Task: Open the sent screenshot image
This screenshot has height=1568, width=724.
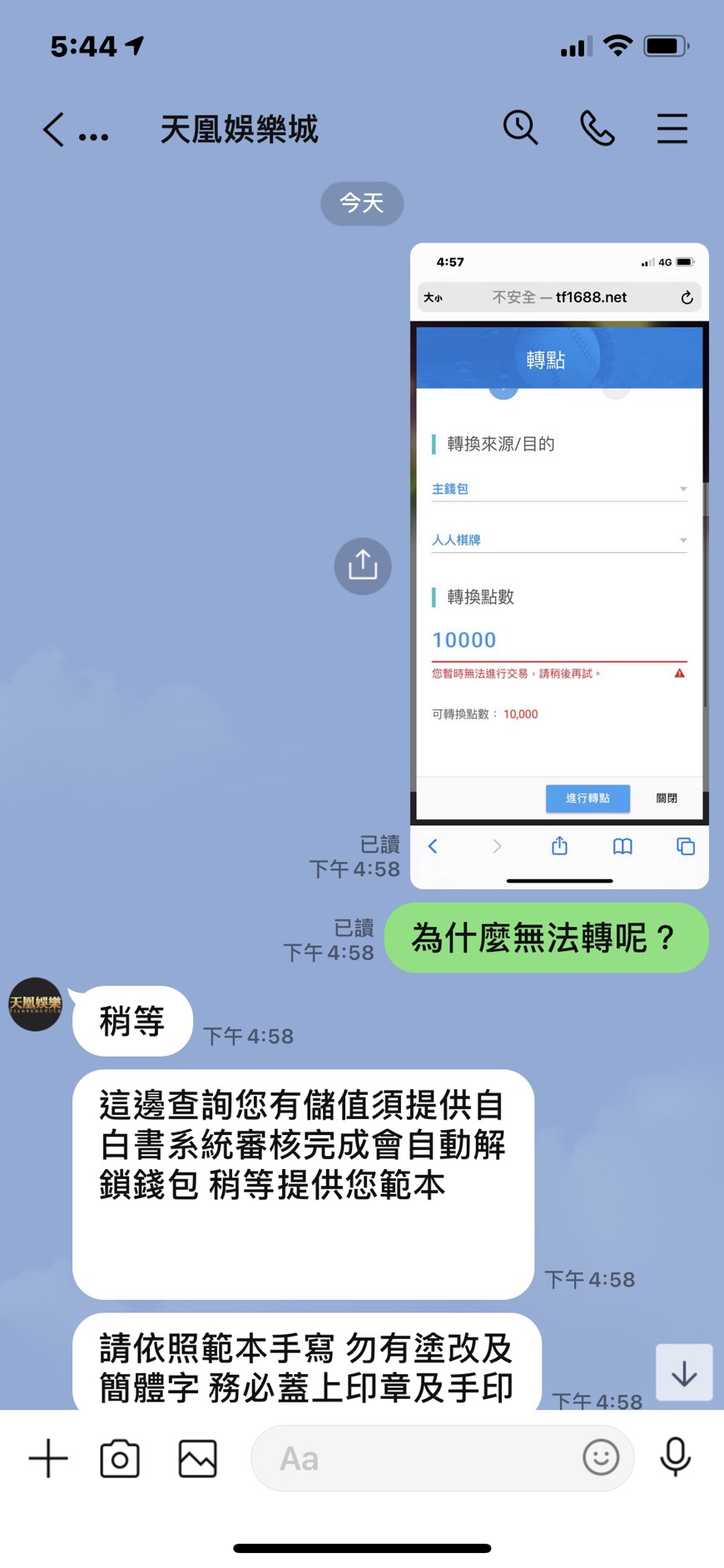Action: 559,565
